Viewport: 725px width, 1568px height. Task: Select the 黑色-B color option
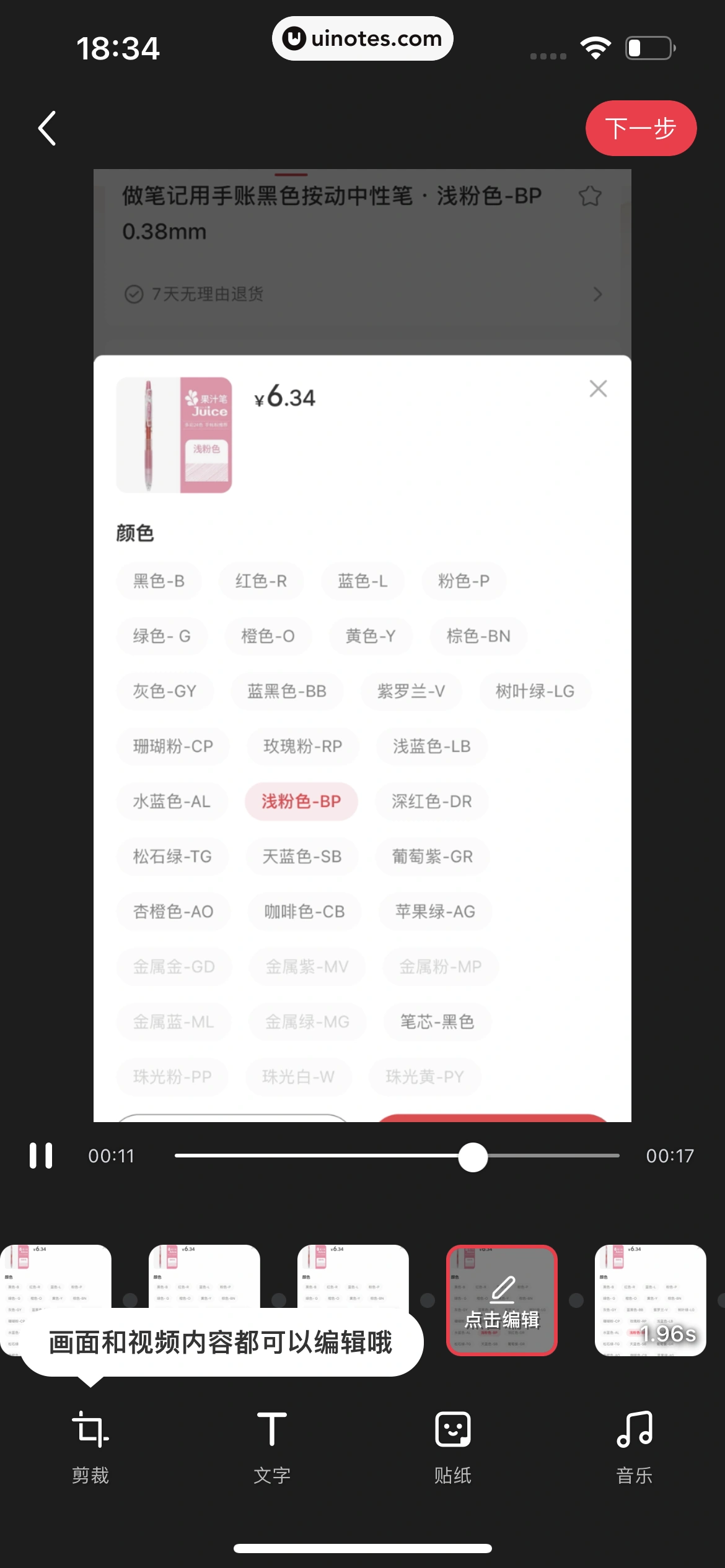(159, 581)
